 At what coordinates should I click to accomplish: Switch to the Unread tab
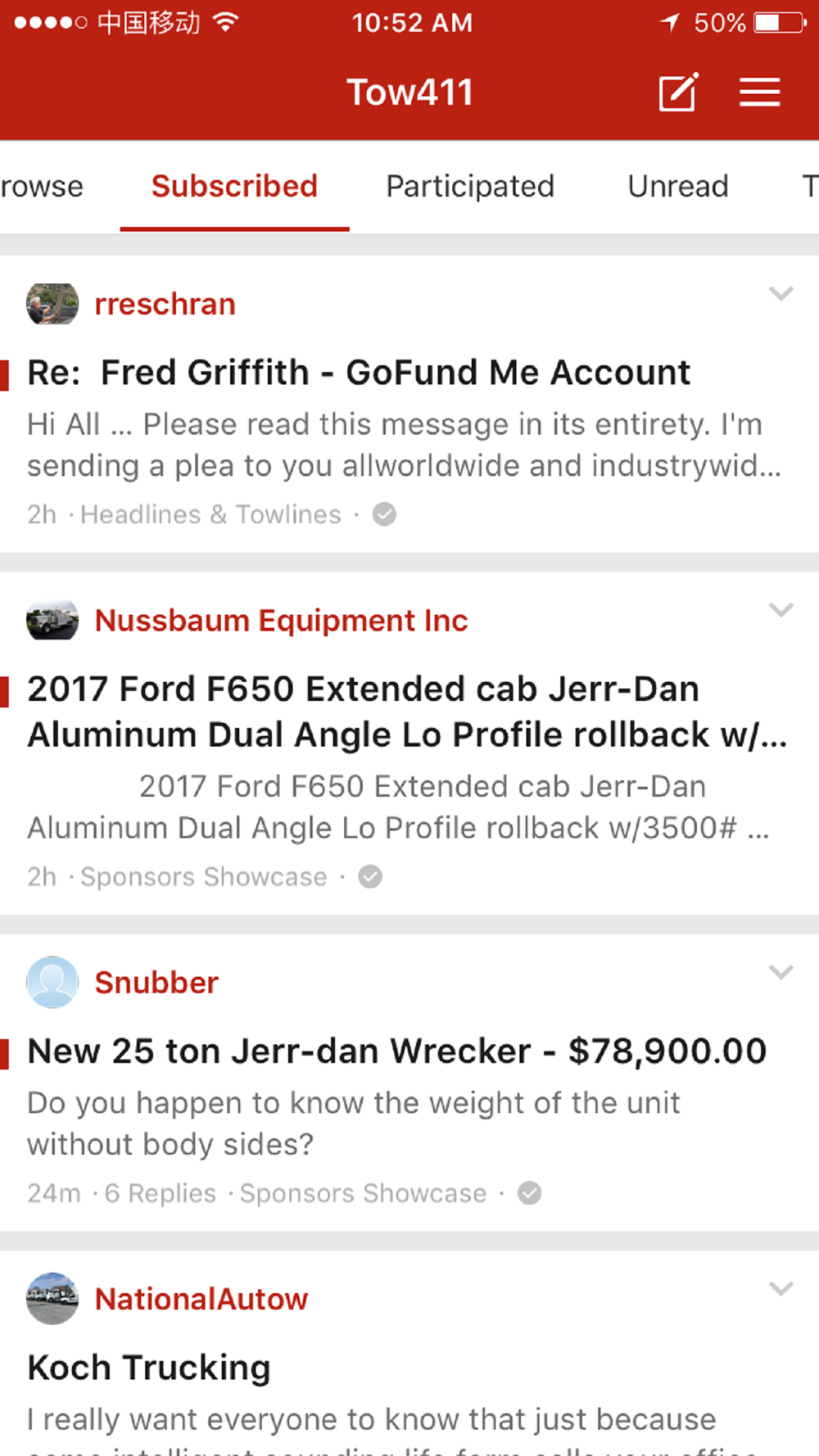point(678,187)
